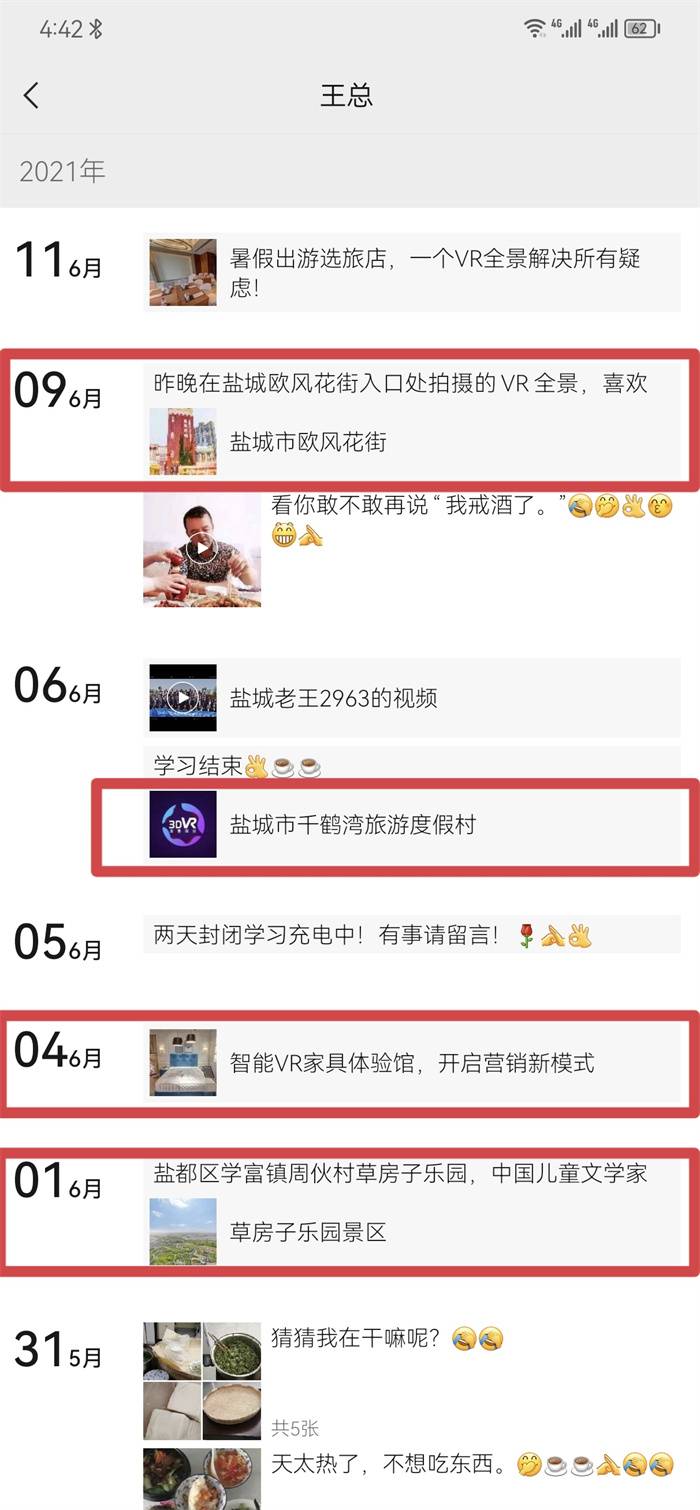Open 草房子乐园景区 link post
The width and height of the screenshot is (700, 1510).
[410, 1231]
